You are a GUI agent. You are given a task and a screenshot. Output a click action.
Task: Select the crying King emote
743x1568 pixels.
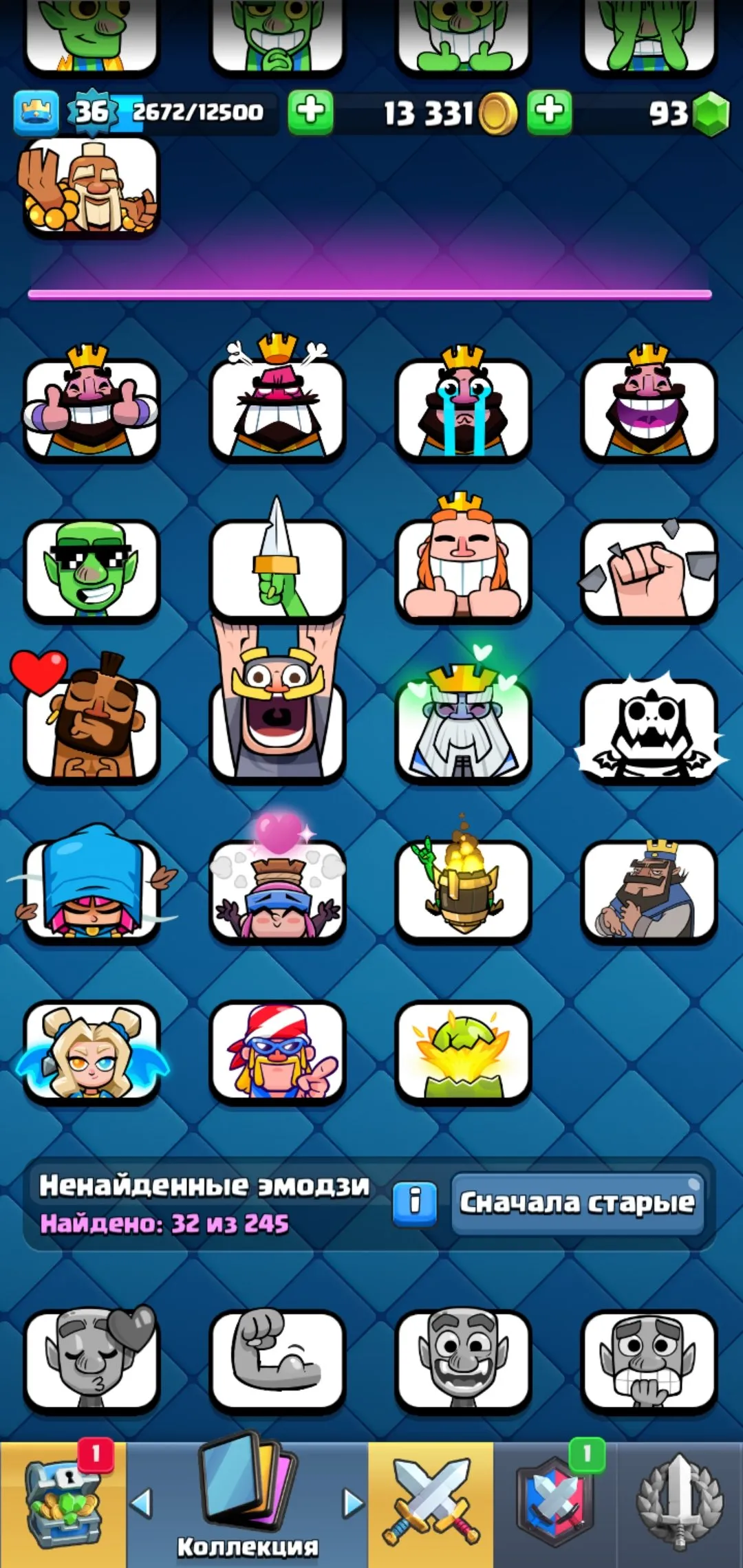point(464,406)
